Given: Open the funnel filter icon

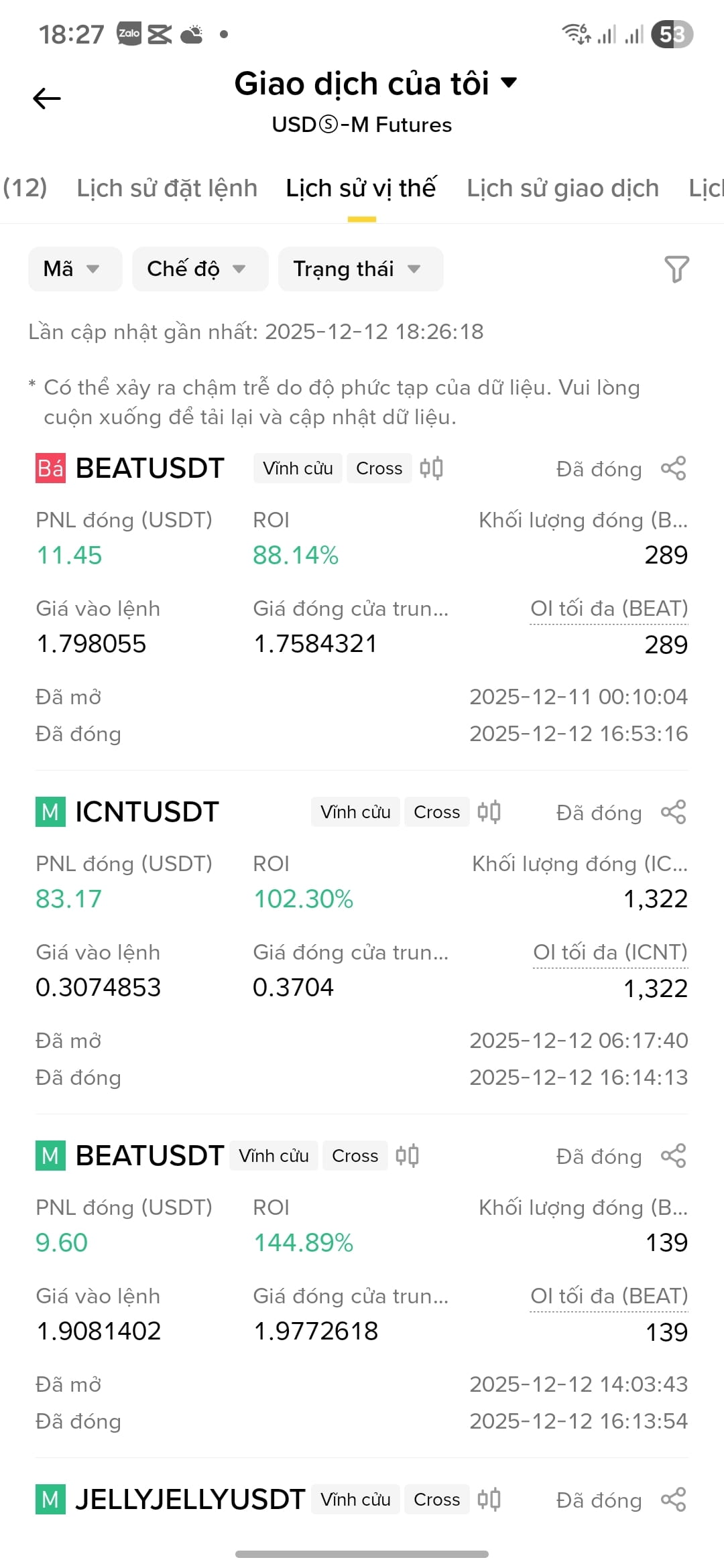Looking at the screenshot, I should (x=676, y=269).
